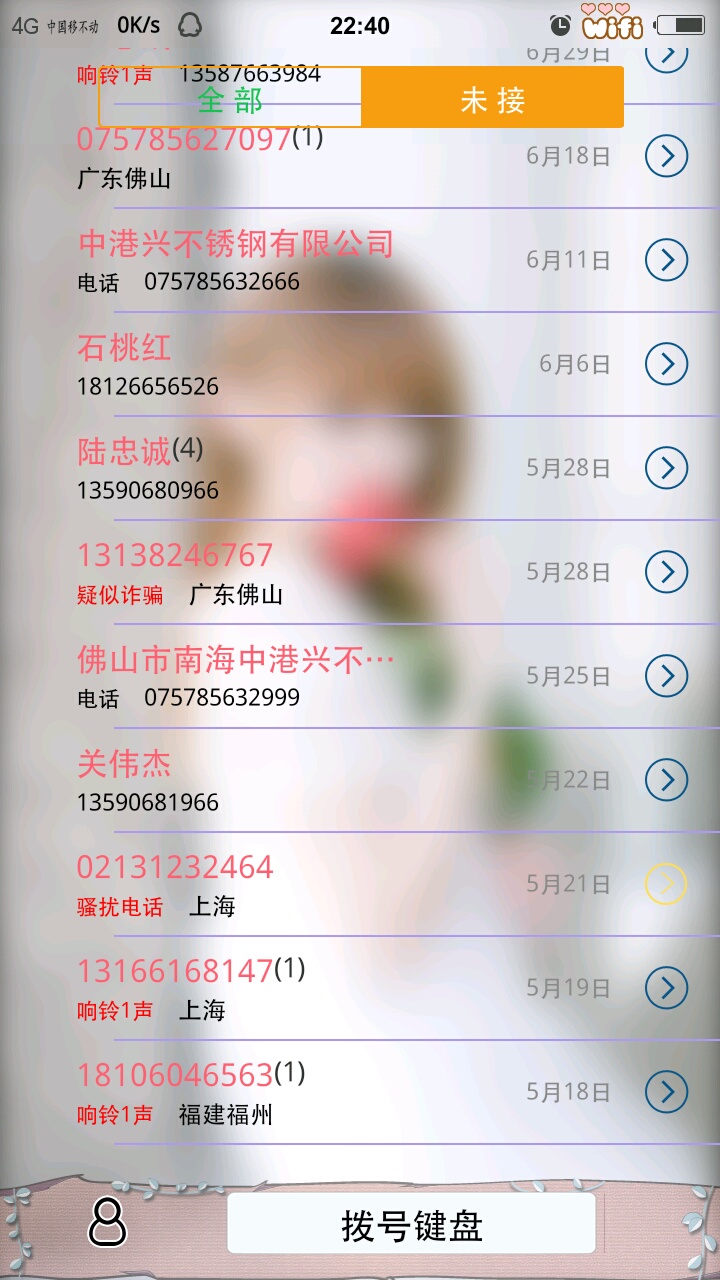The height and width of the screenshot is (1280, 720).
Task: Open the 拨号键盘 dial pad
Action: click(411, 1224)
